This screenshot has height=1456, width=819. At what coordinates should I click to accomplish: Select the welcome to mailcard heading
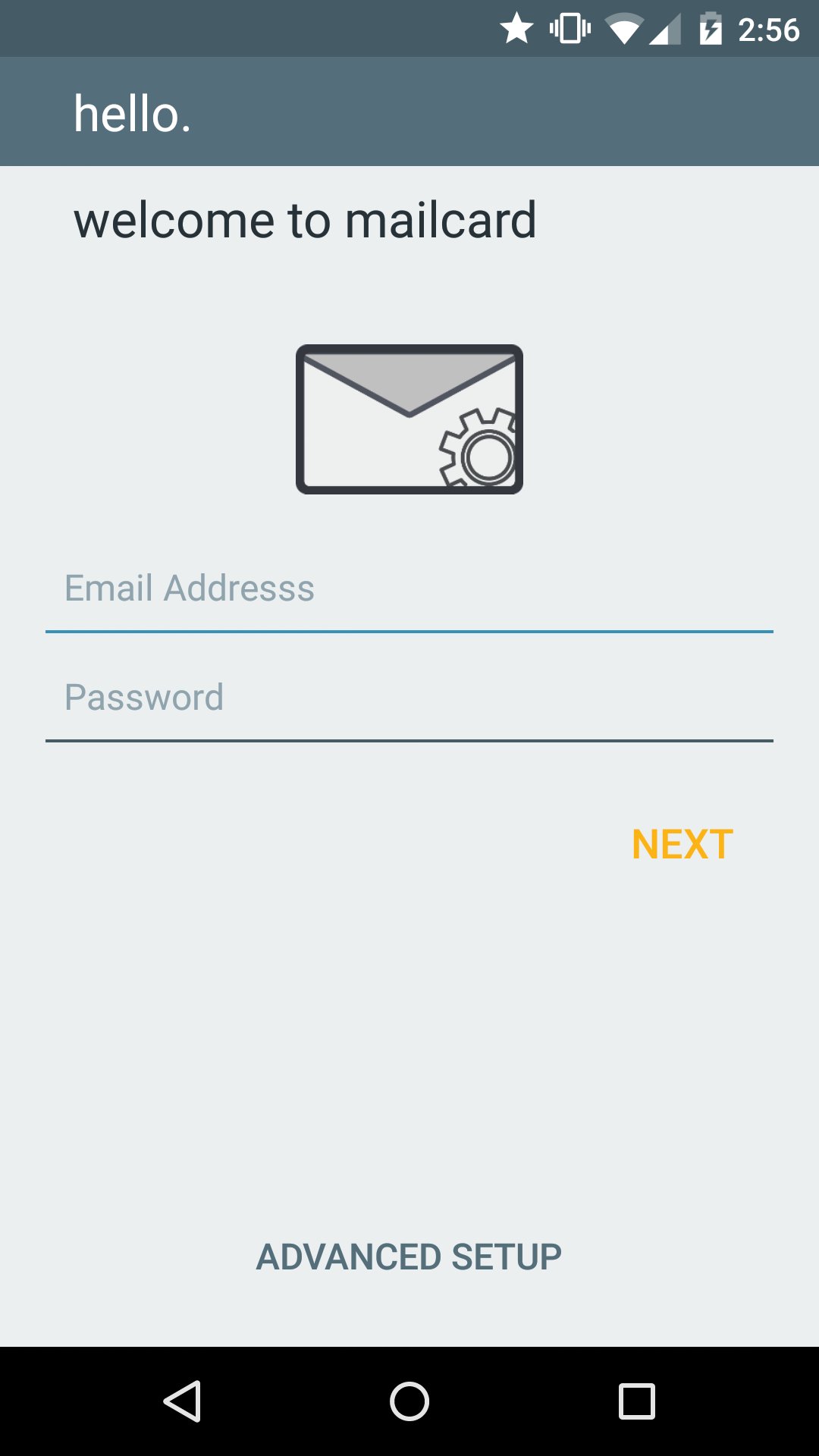click(306, 220)
